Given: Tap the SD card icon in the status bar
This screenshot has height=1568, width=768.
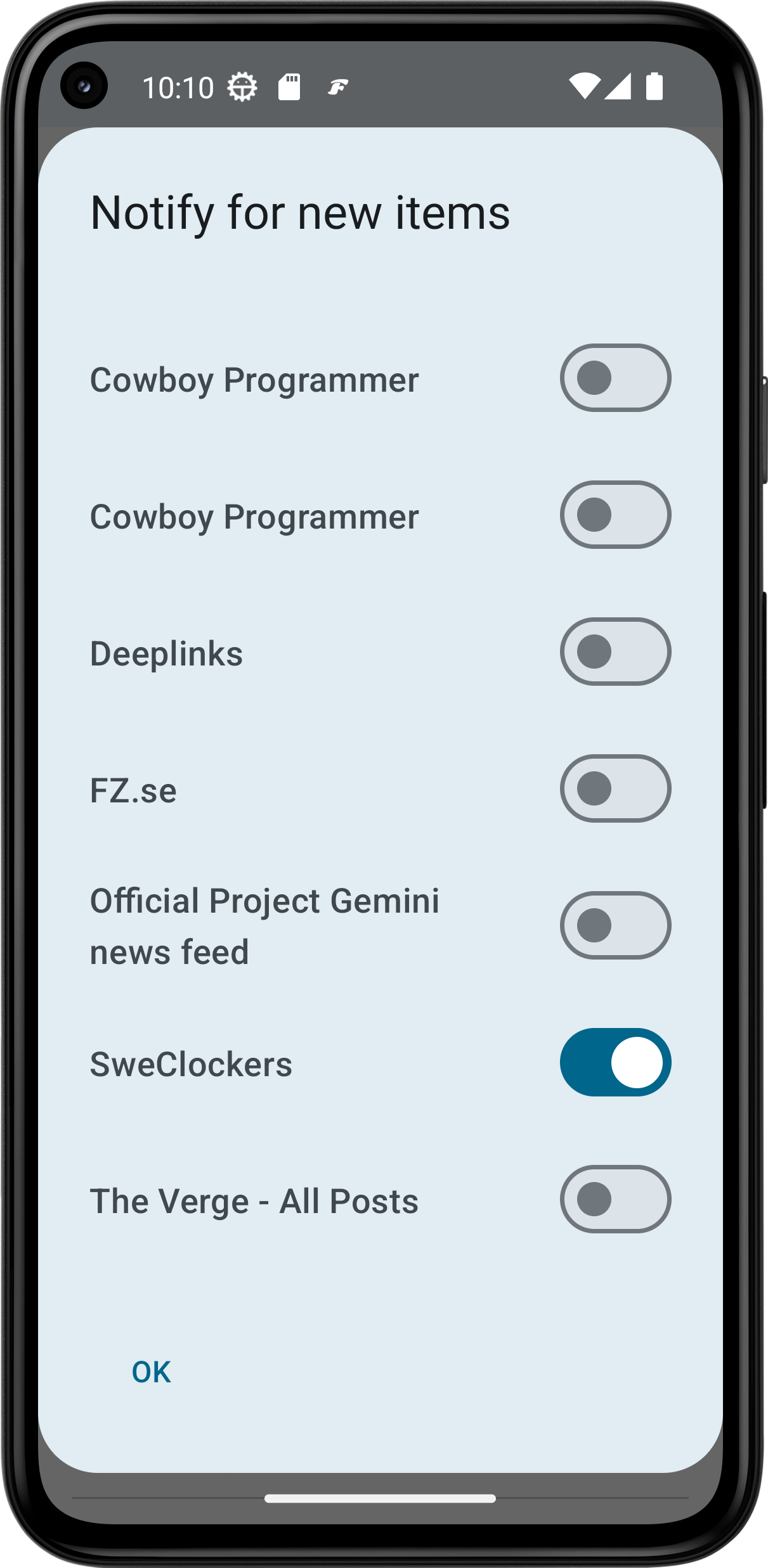Looking at the screenshot, I should tap(290, 87).
